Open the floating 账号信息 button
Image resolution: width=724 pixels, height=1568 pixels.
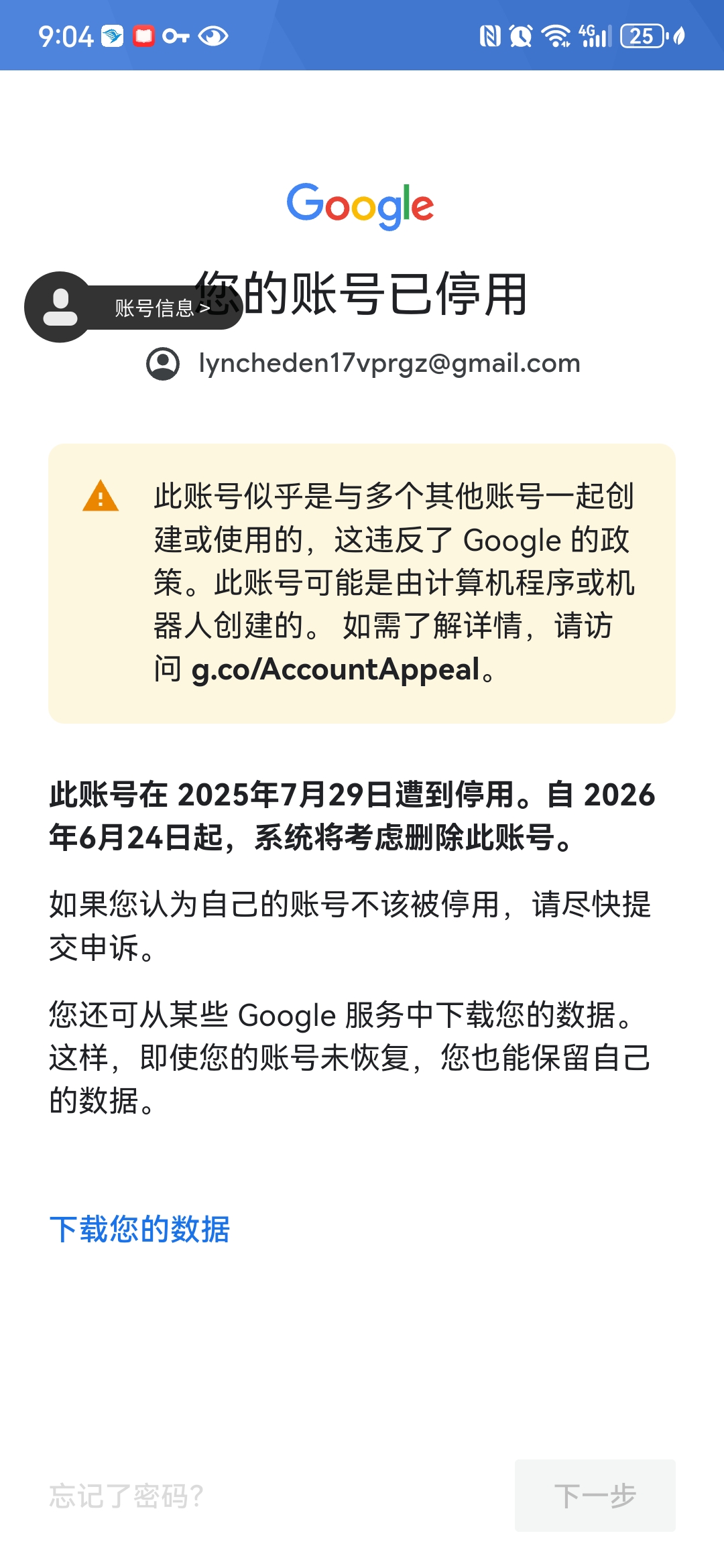pyautogui.click(x=134, y=308)
